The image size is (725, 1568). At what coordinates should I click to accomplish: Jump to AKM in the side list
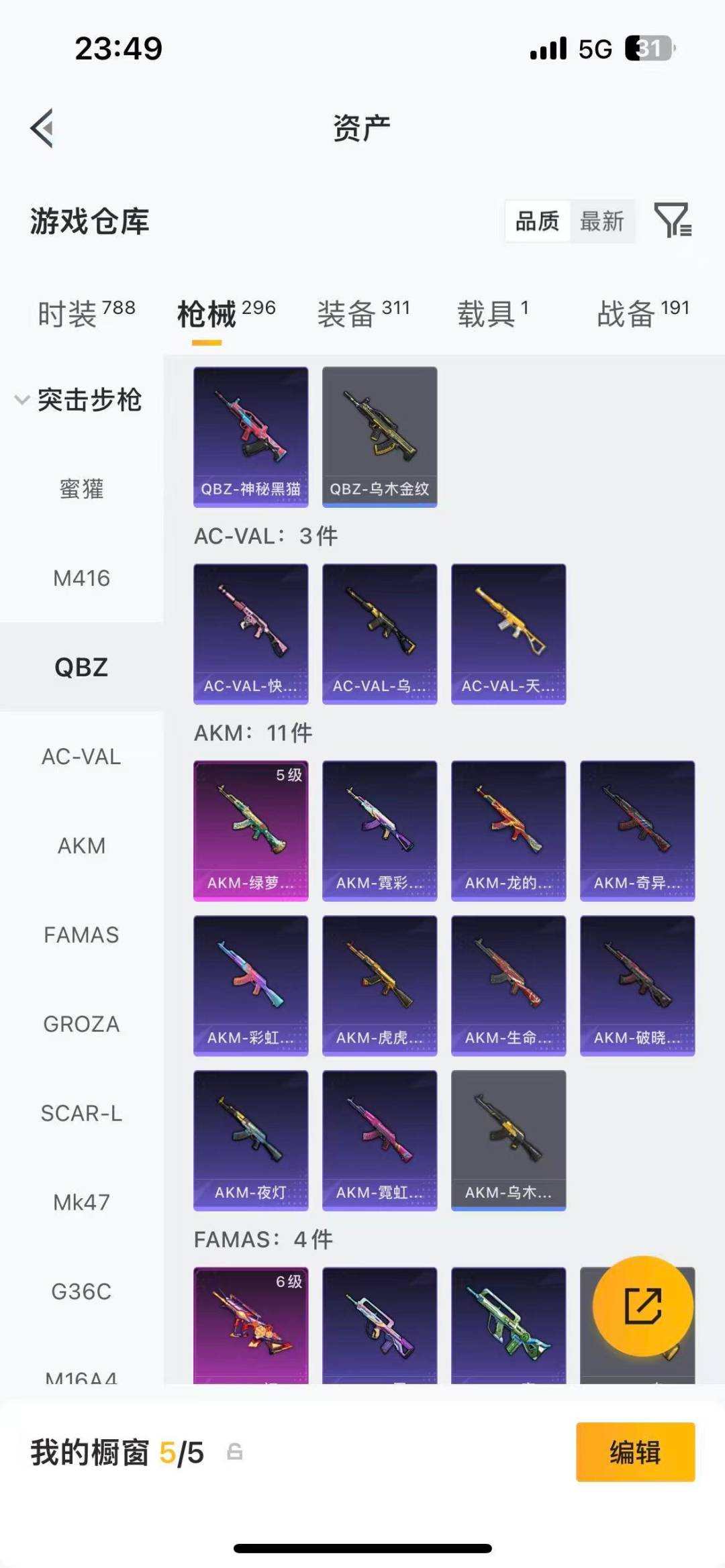81,845
